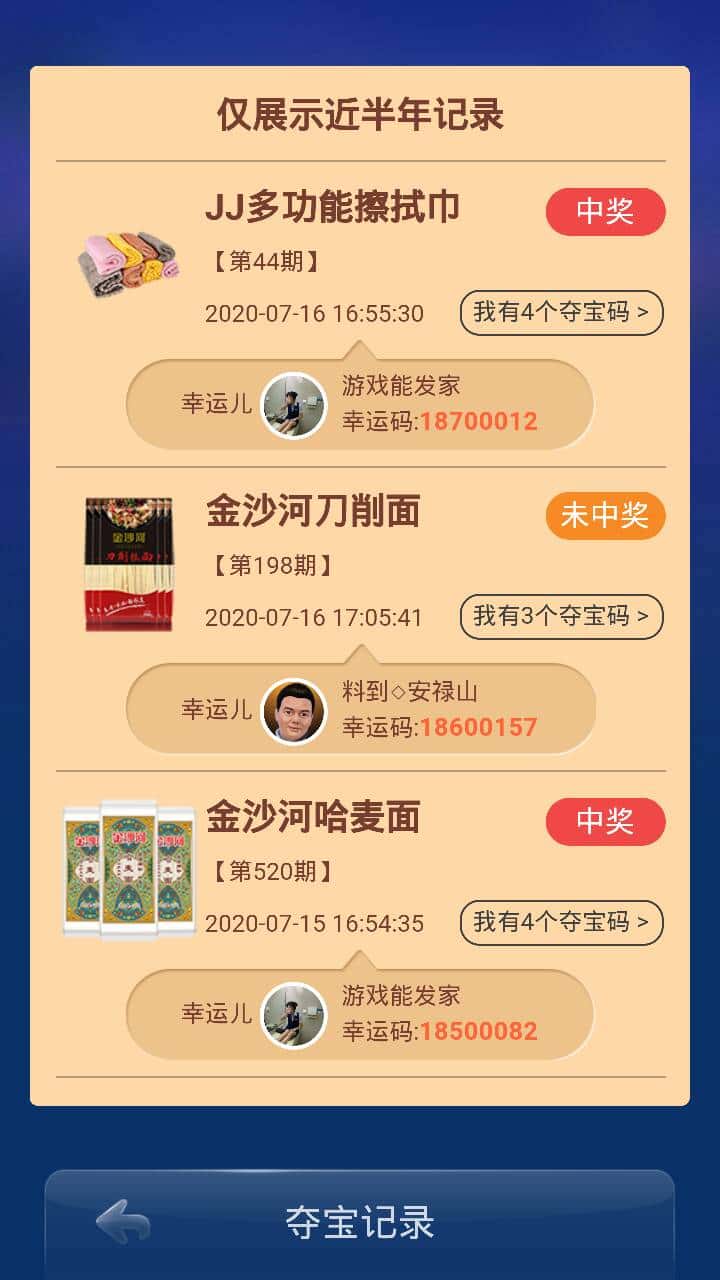Click 料到◇安禄山's avatar photo
Screen dimensions: 720x1280
[295, 708]
